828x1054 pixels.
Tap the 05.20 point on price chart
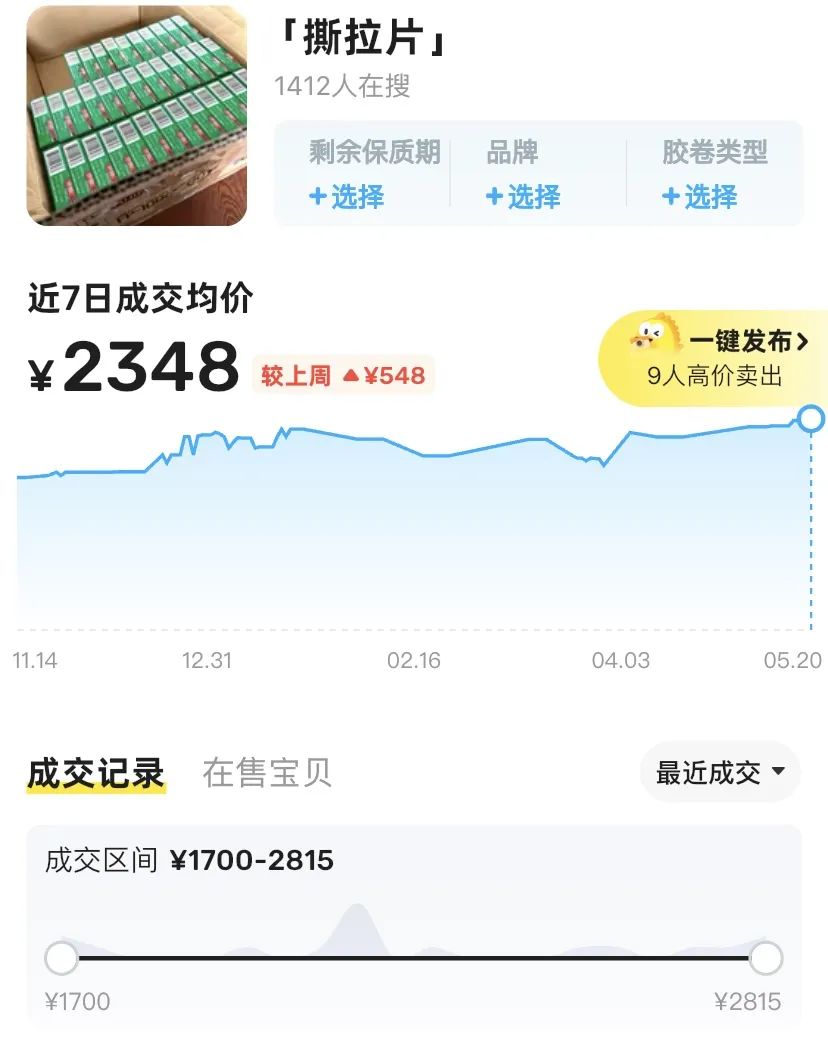[x=811, y=418]
